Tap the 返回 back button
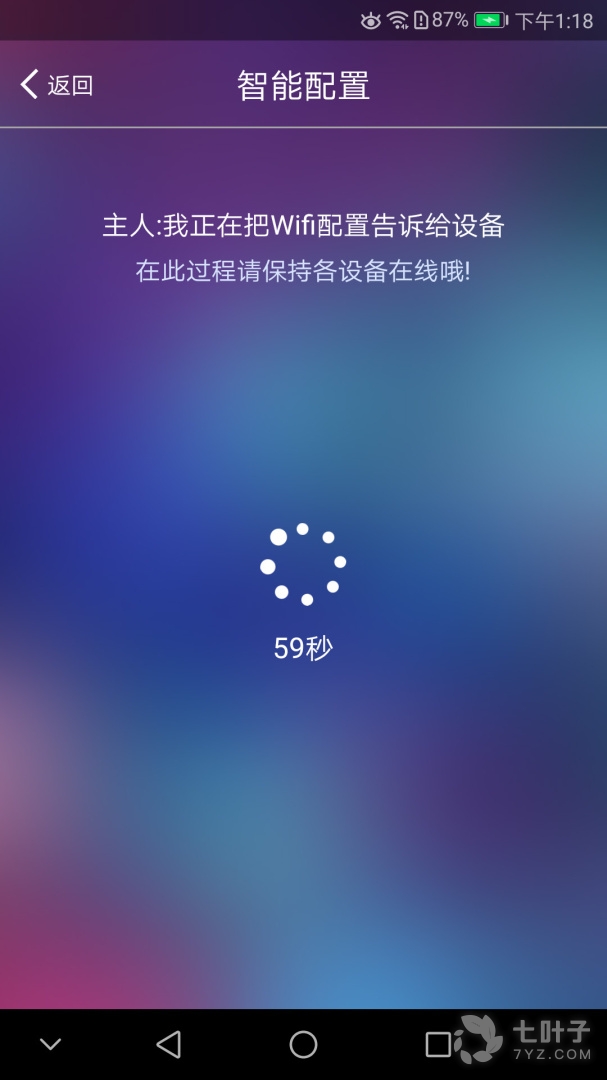 57,85
